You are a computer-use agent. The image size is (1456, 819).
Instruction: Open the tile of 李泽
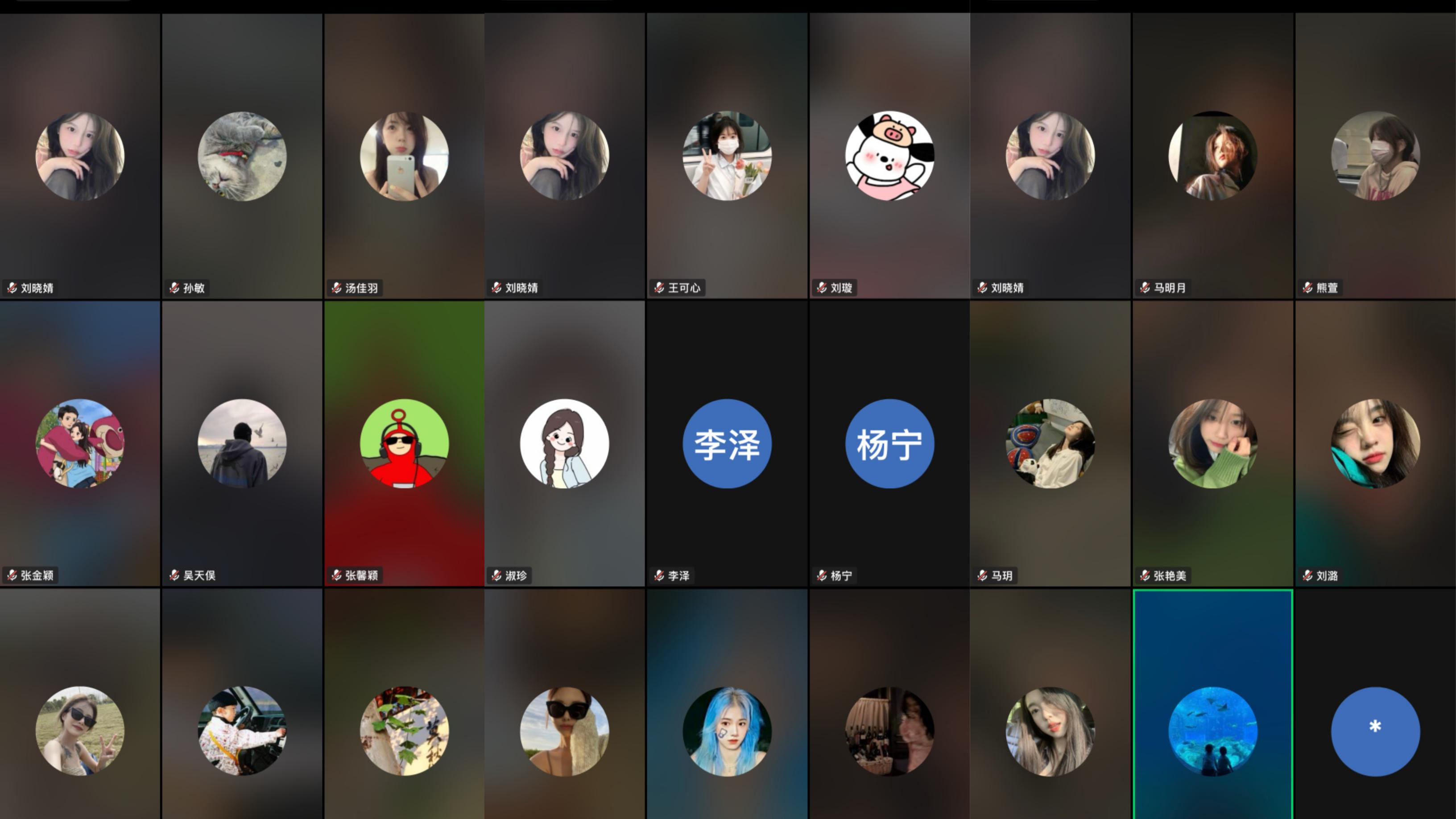tap(727, 444)
